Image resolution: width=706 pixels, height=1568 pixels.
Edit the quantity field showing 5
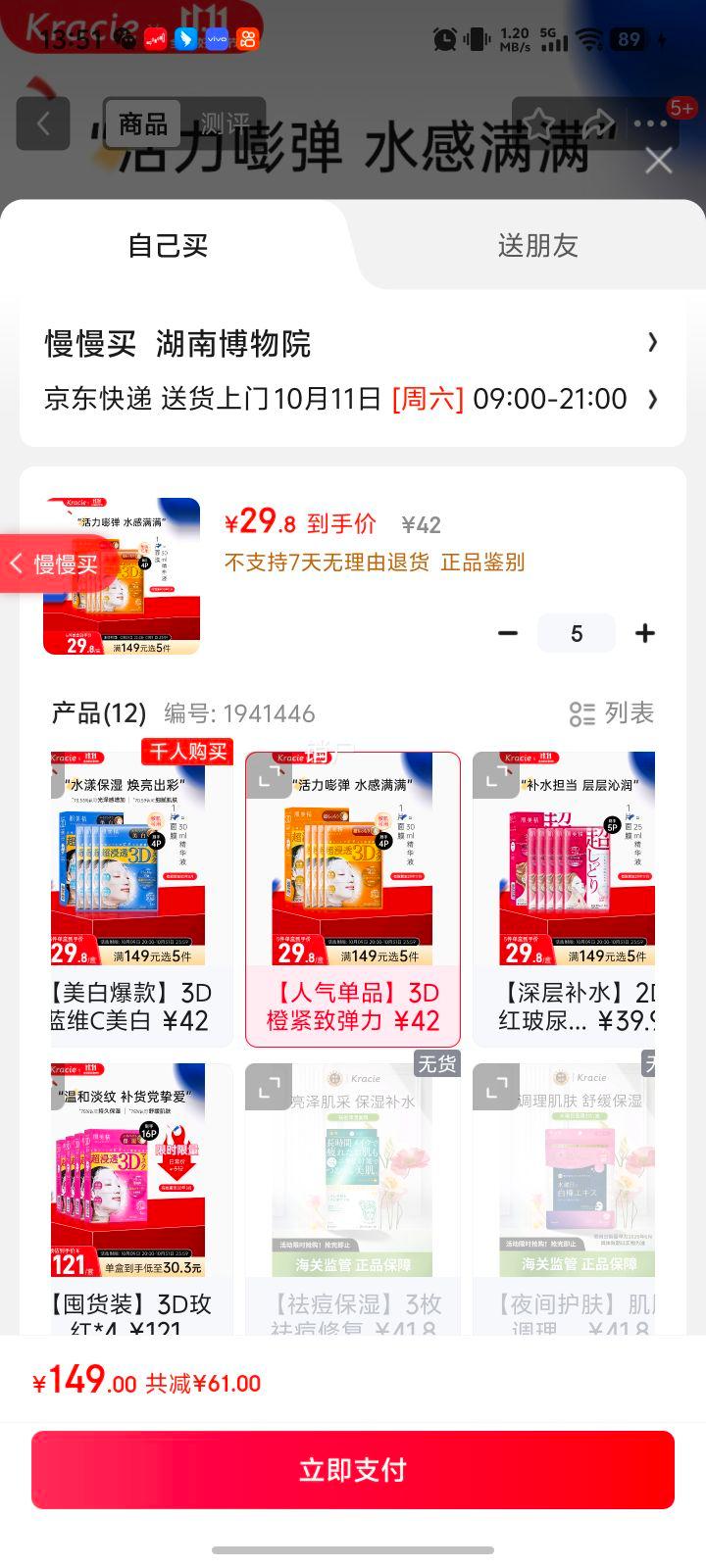(577, 633)
